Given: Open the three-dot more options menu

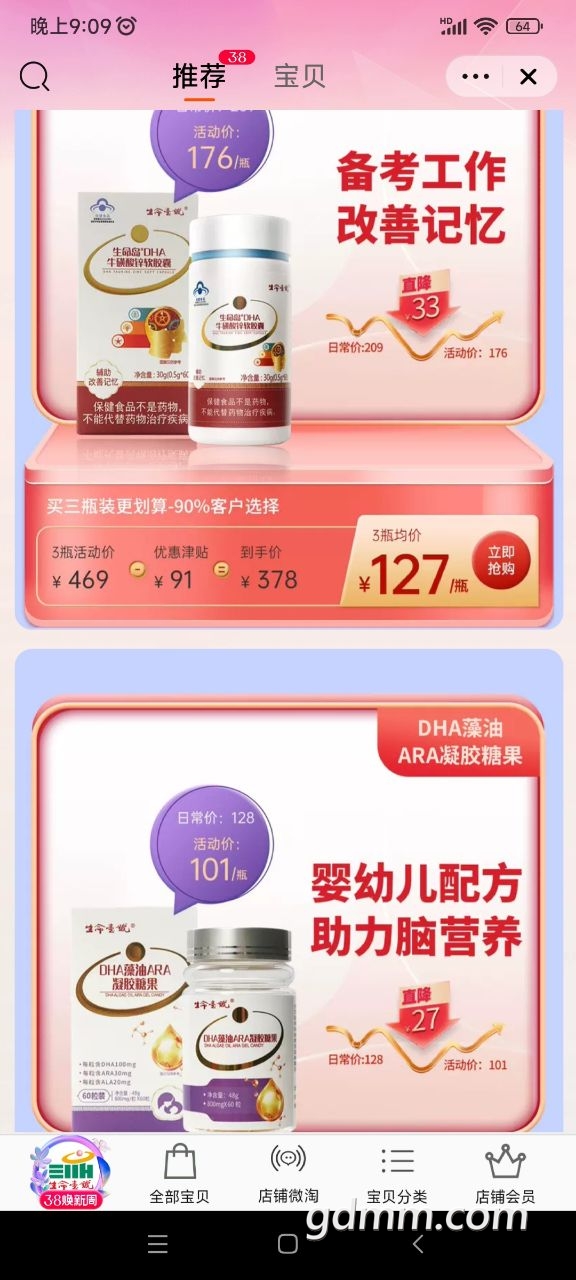Looking at the screenshot, I should (475, 77).
